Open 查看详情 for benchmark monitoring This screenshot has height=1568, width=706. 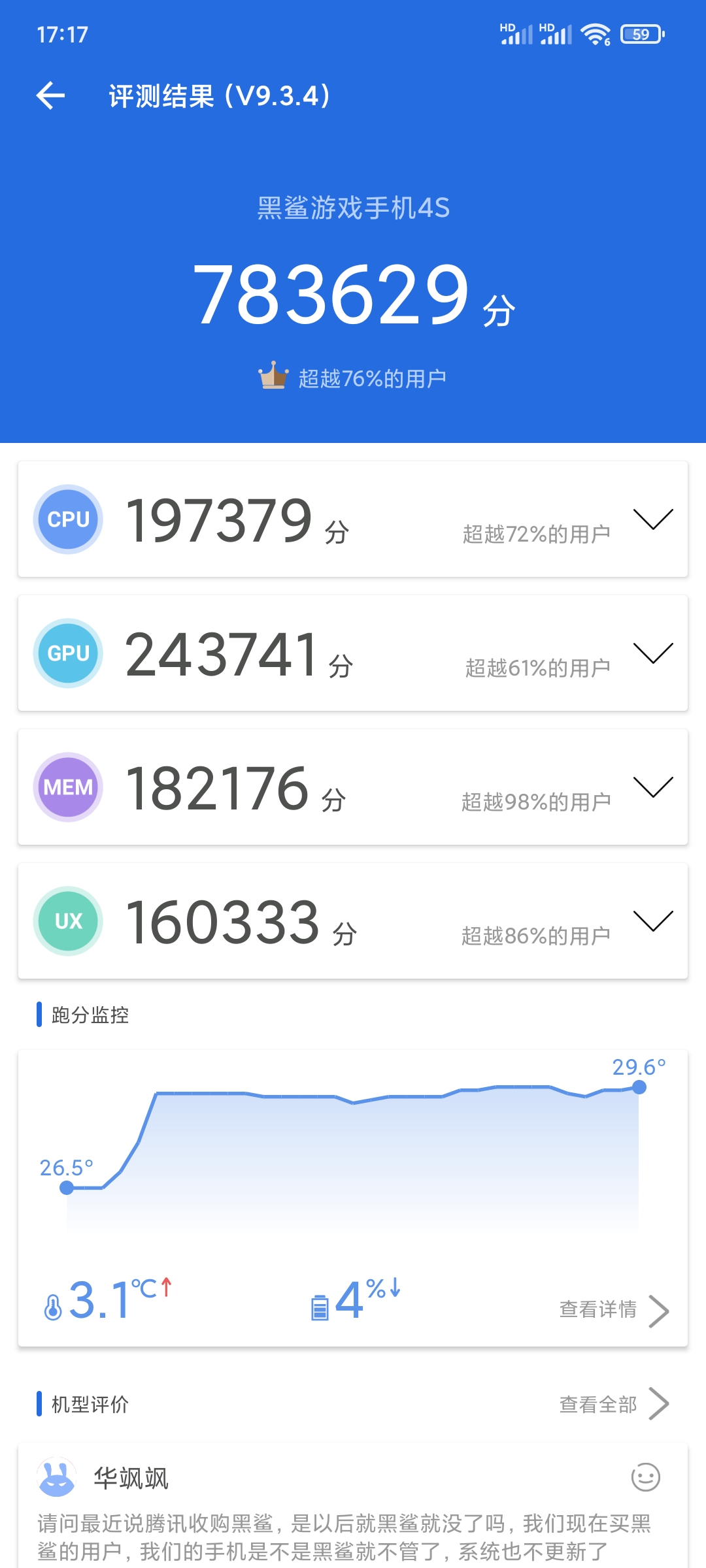(x=614, y=1310)
